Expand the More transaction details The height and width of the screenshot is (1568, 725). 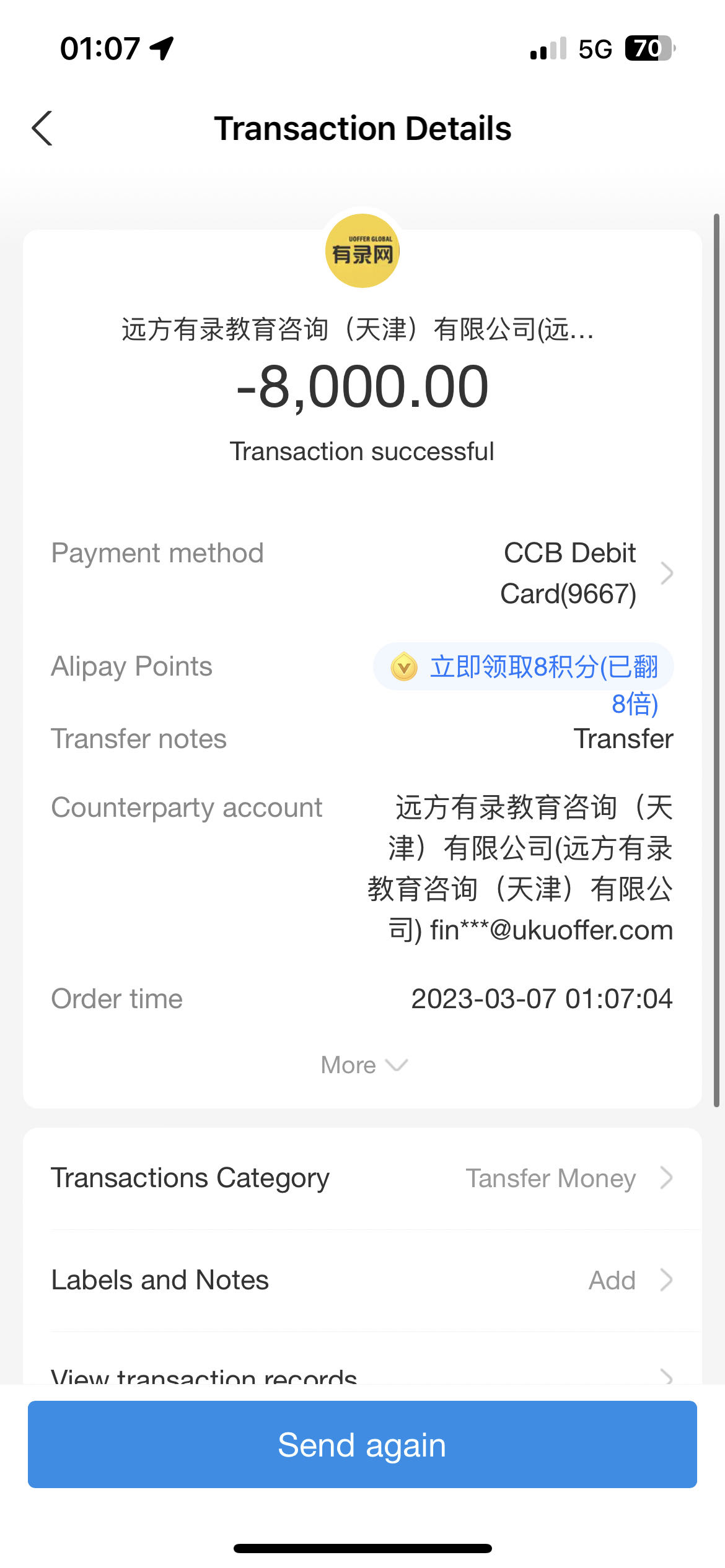(x=363, y=1065)
